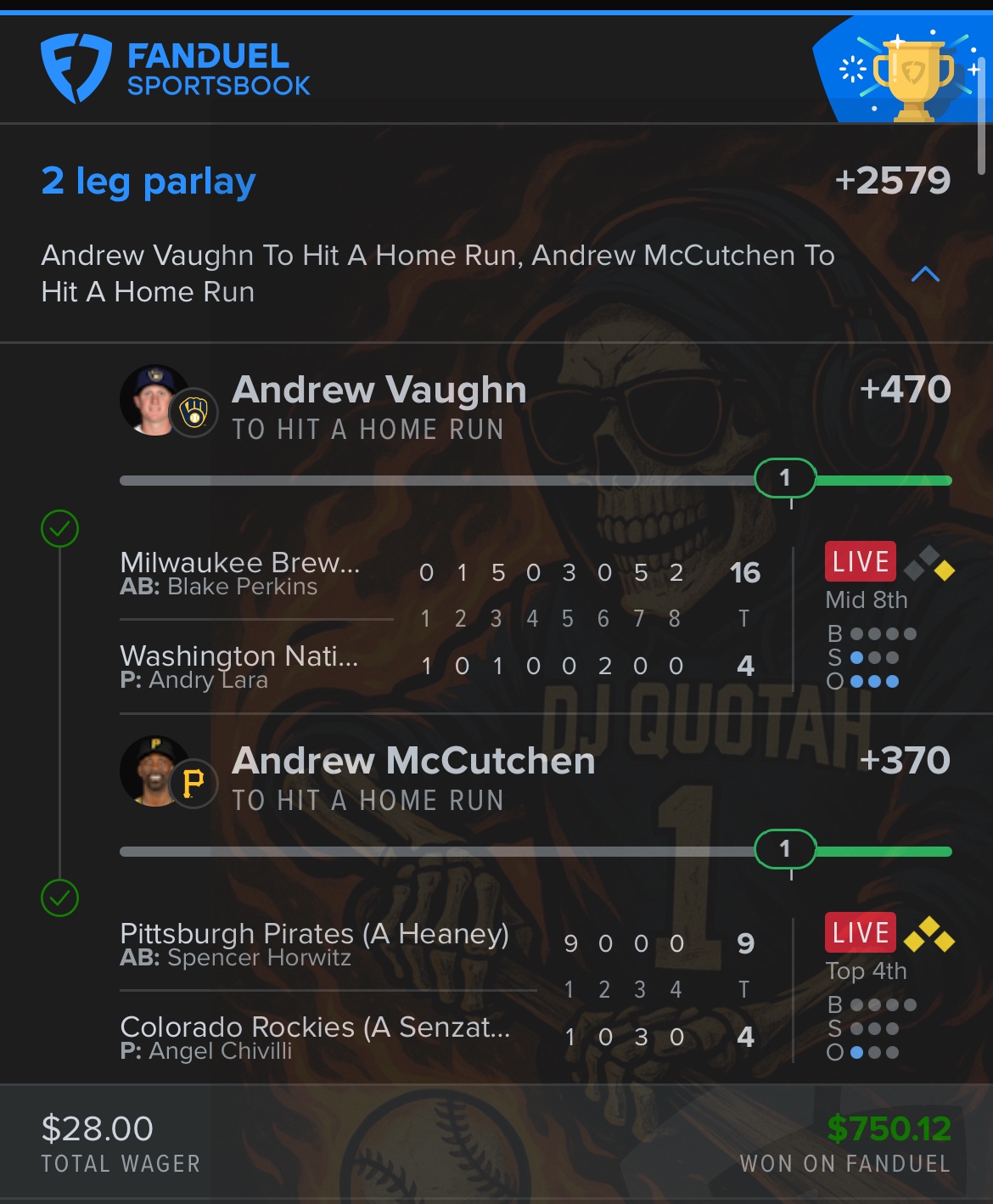Open the Andrew McCutchen home run leg
Viewport: 993px width, 1204px height.
(x=413, y=777)
